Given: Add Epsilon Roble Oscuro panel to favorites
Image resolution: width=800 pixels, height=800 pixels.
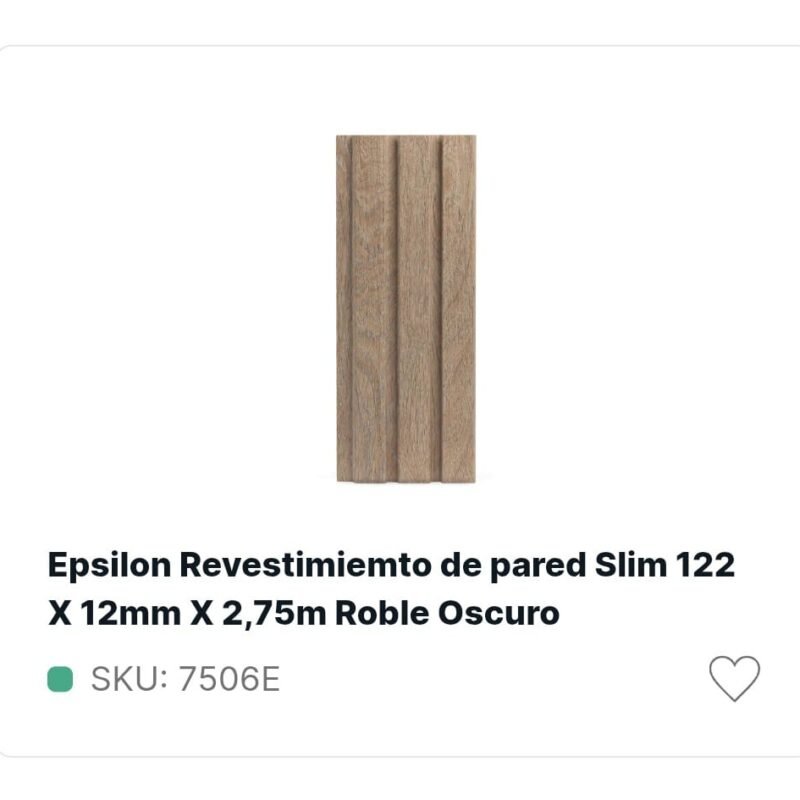Looking at the screenshot, I should (x=734, y=678).
